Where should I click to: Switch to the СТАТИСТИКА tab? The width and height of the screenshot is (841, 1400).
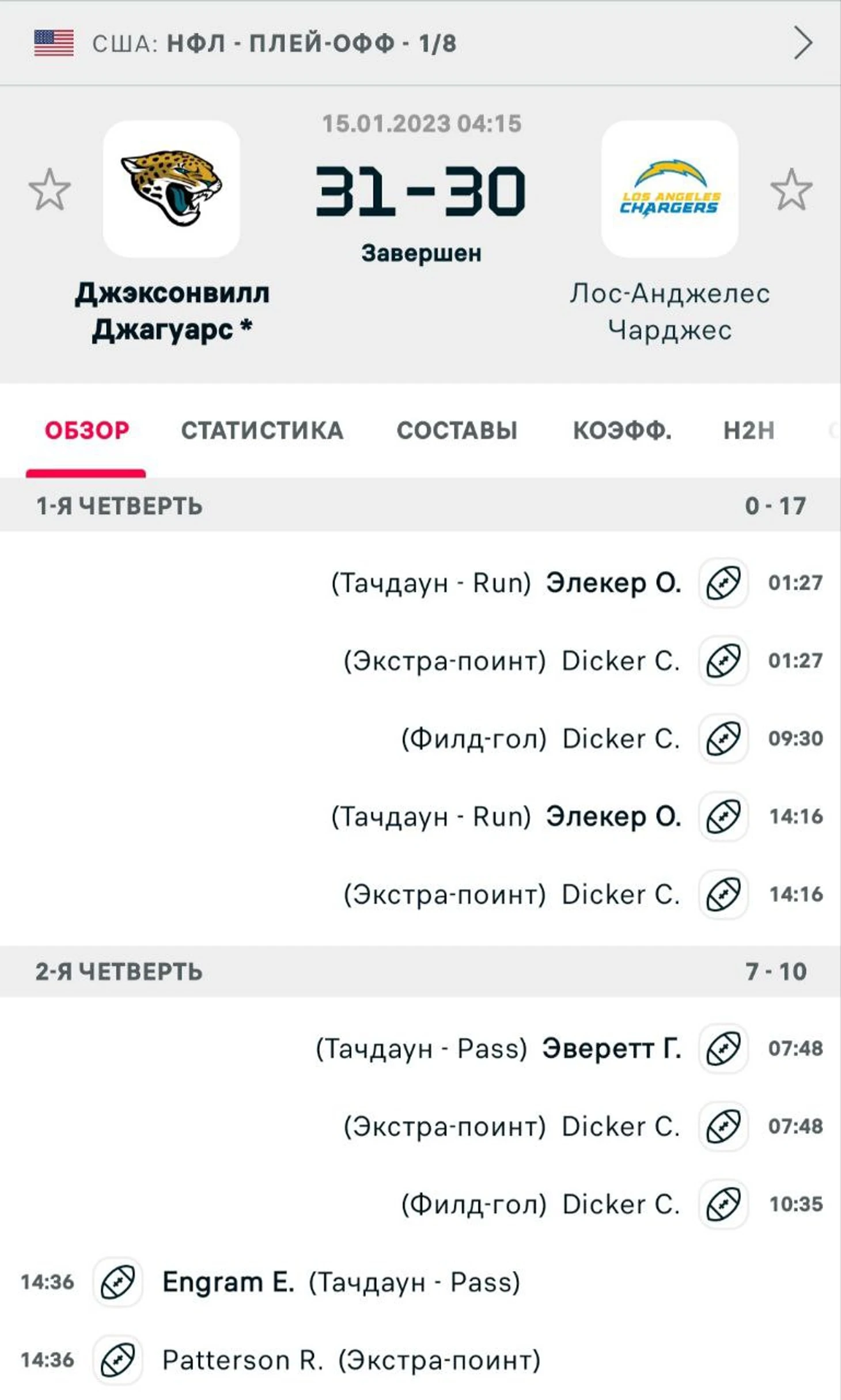tap(262, 431)
